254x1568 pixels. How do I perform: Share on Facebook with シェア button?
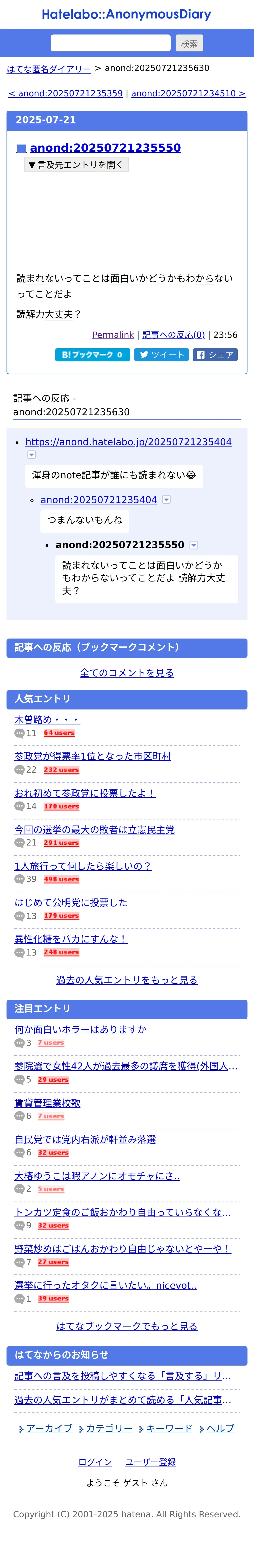pos(215,355)
